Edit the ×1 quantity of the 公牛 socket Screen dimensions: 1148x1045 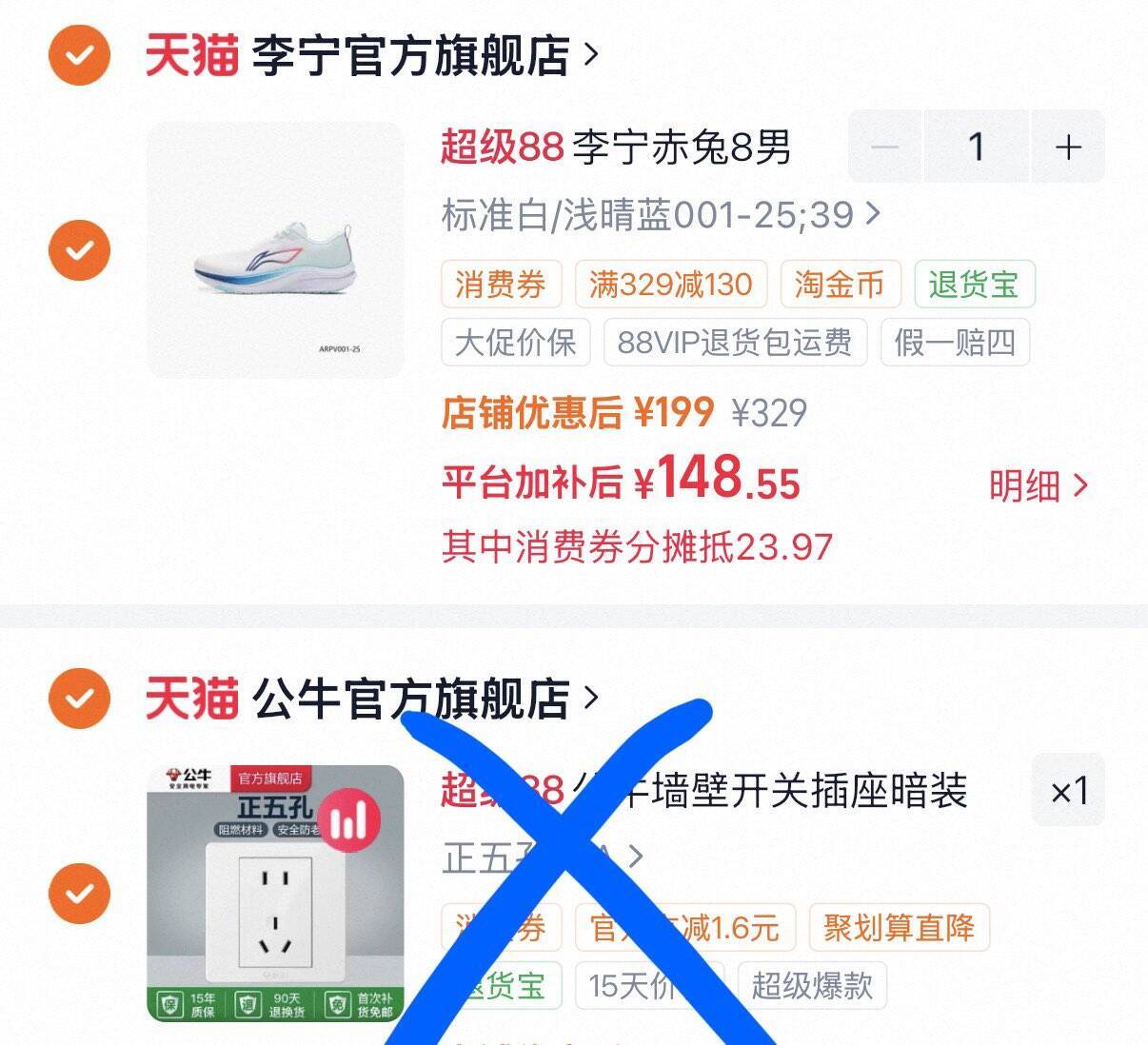click(1068, 791)
